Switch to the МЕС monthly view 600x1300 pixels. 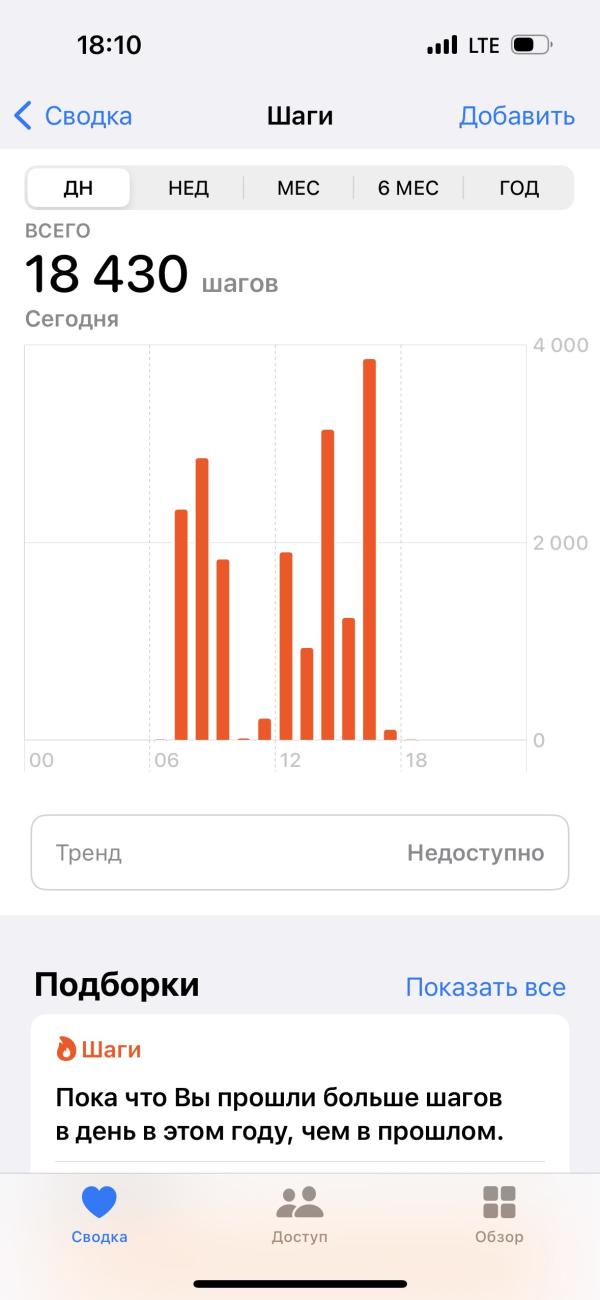pyautogui.click(x=298, y=188)
